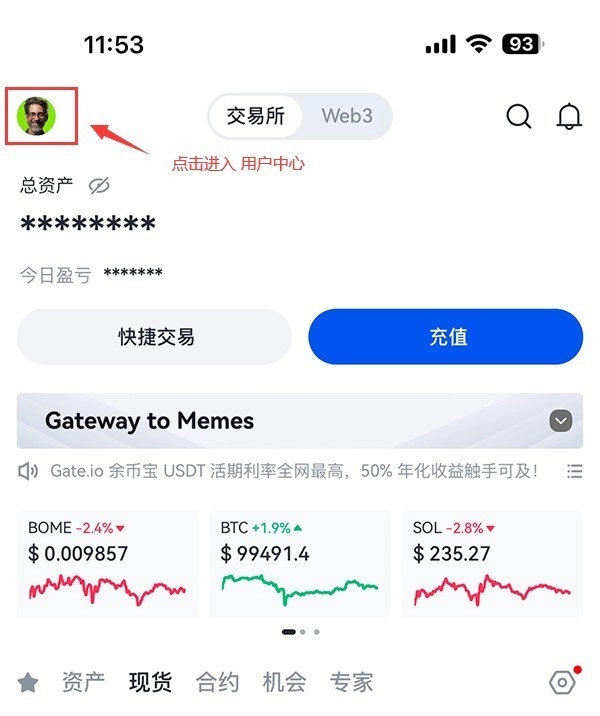The image size is (600, 716).
Task: Open the SOL price card
Action: [x=493, y=564]
